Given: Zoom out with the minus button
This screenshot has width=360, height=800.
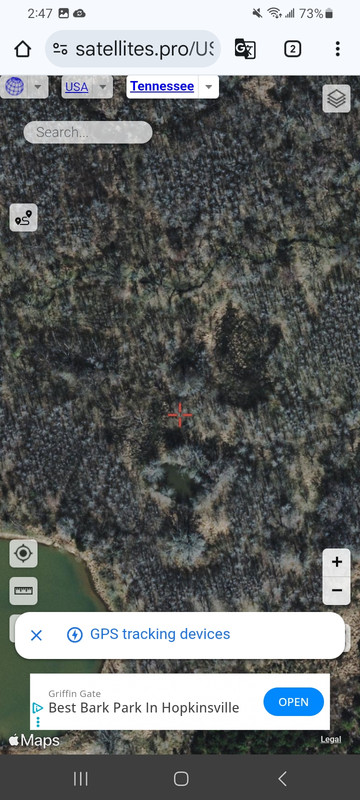Looking at the screenshot, I should click(x=337, y=591).
